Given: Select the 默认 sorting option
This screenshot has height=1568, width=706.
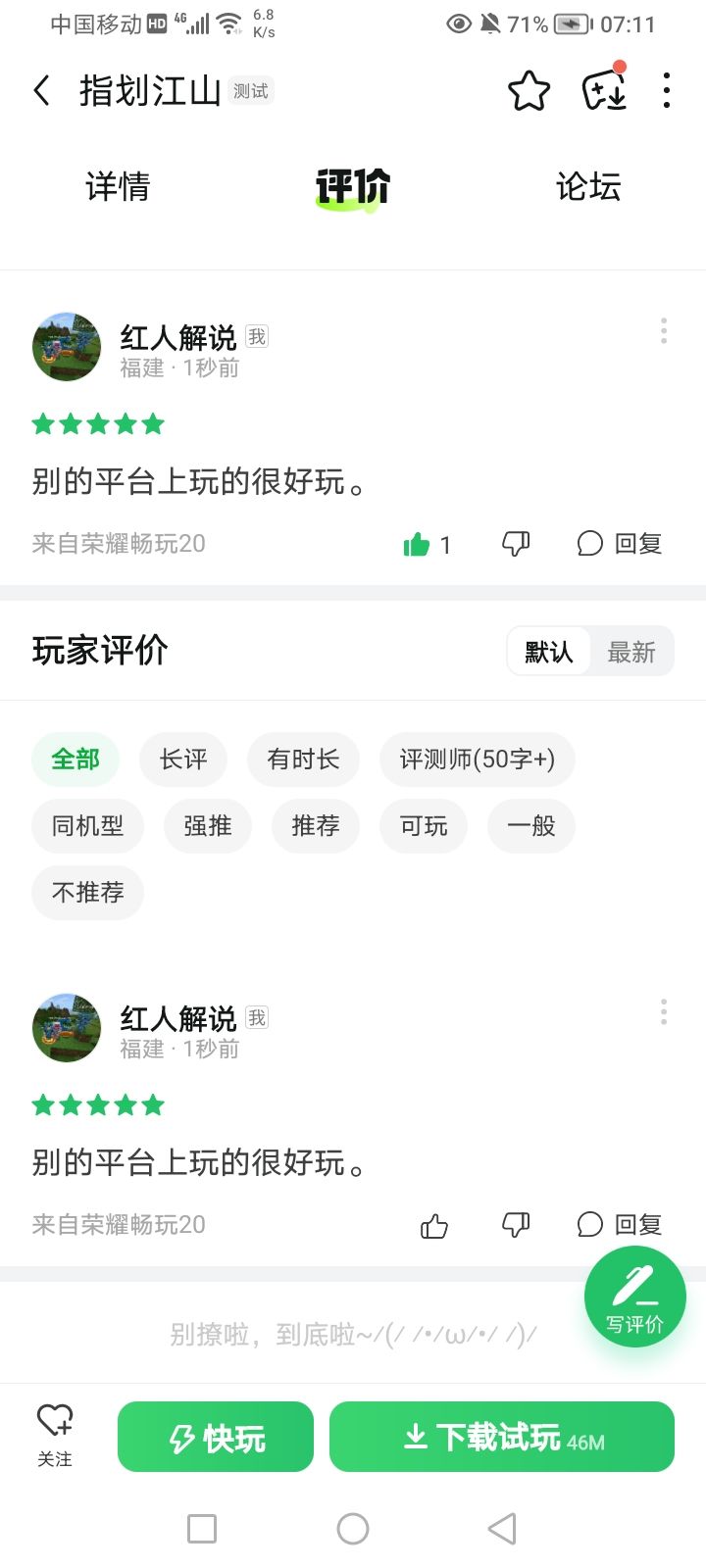Looking at the screenshot, I should coord(547,651).
